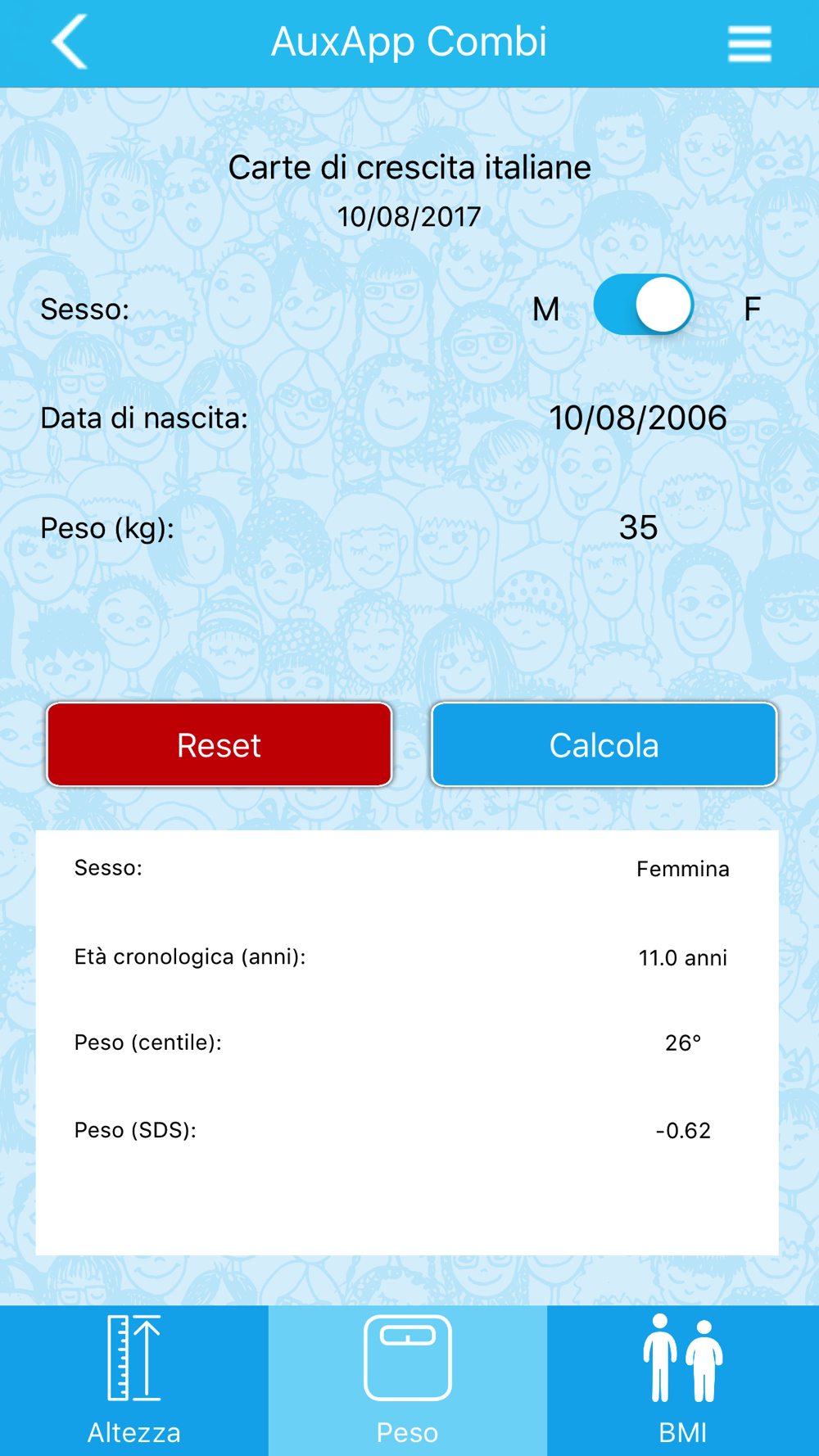Go back using the top-left arrow
The image size is (819, 1456).
click(x=70, y=42)
